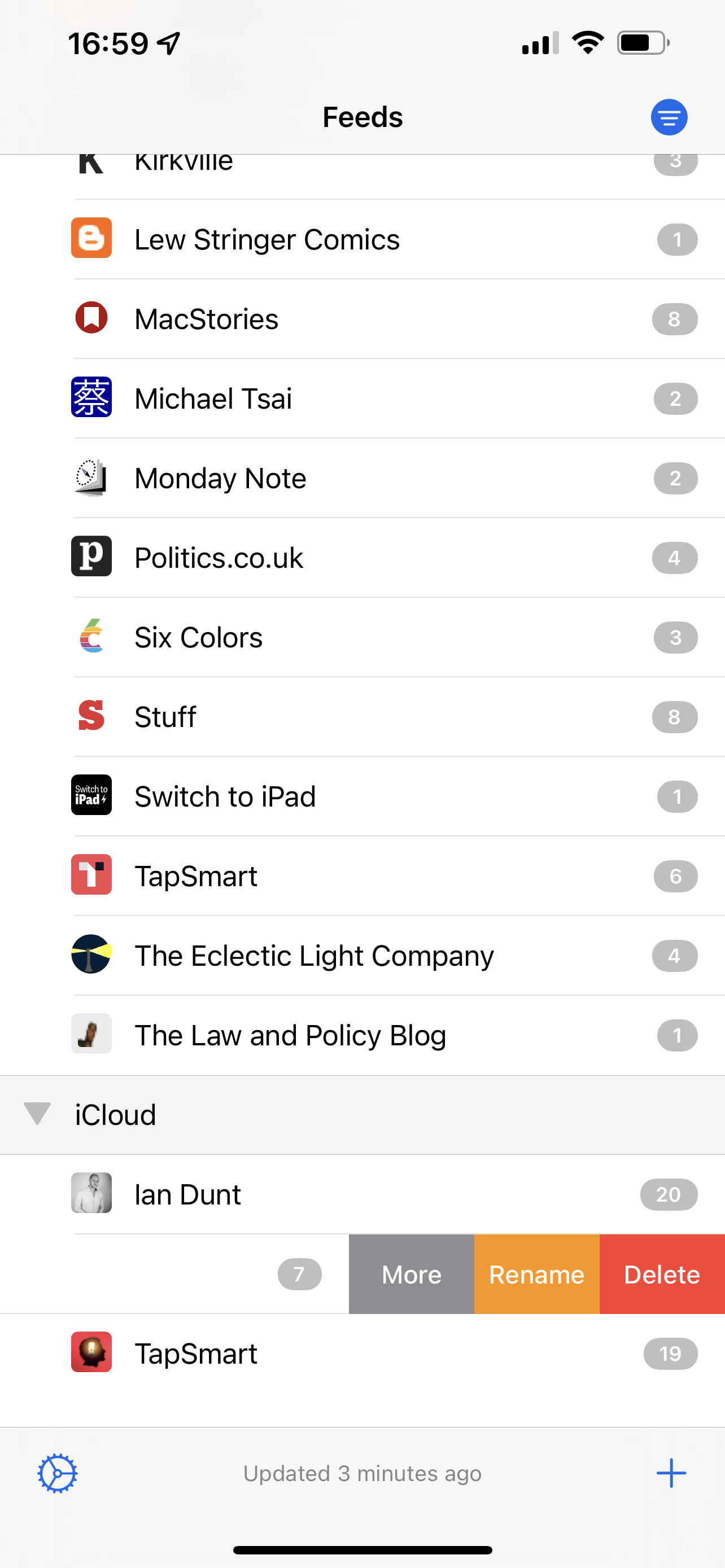
Task: Open the MacStories feed
Action: tap(362, 319)
